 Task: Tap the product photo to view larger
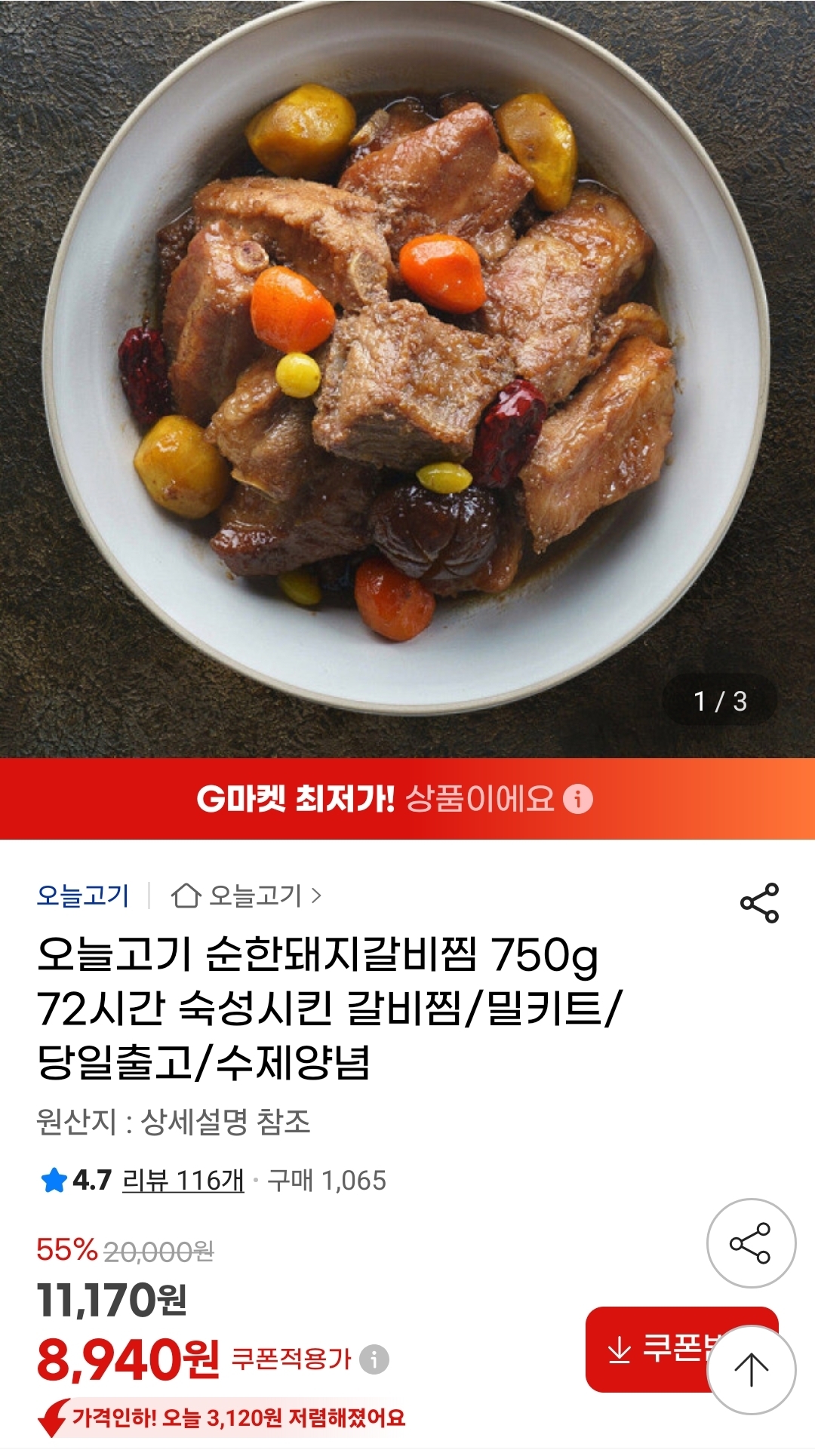[407, 377]
